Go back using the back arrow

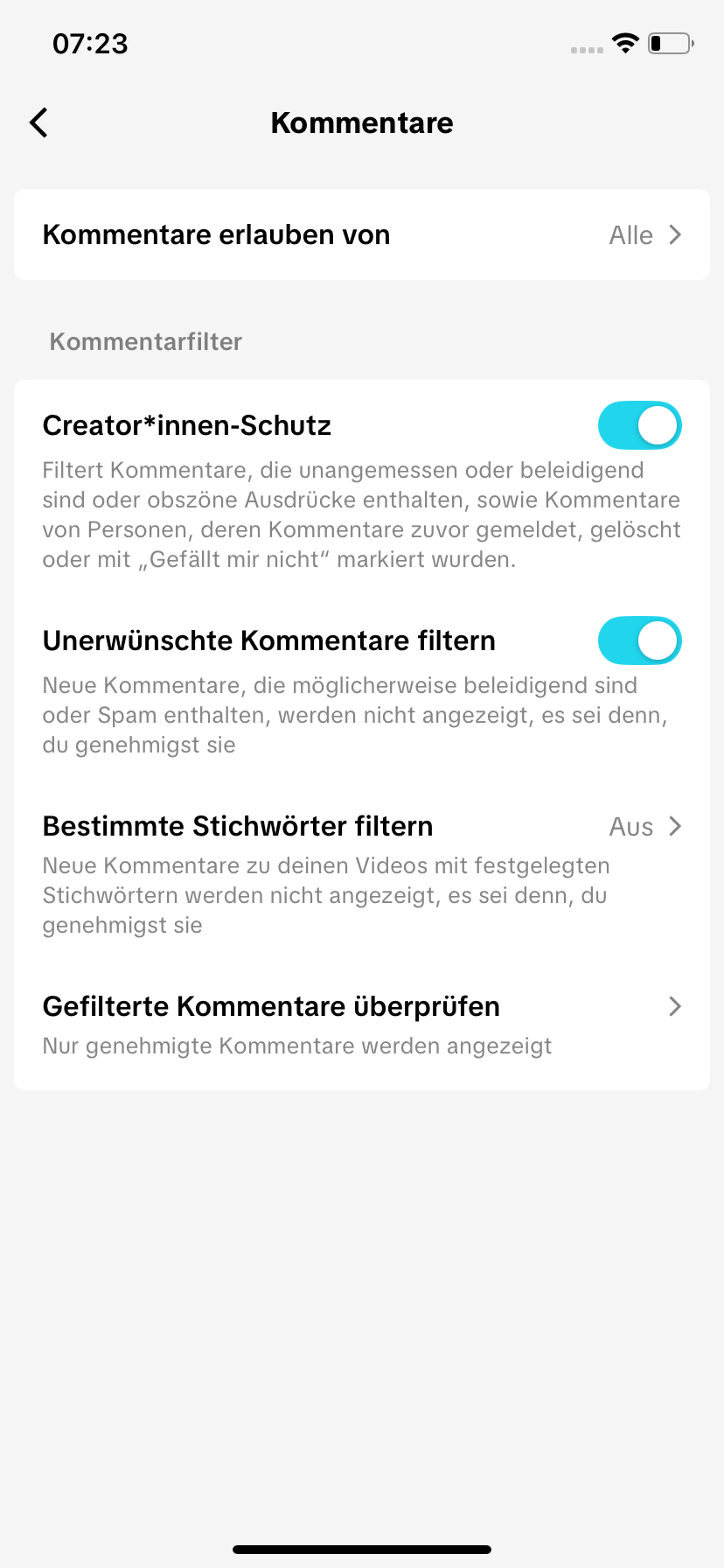pos(38,122)
